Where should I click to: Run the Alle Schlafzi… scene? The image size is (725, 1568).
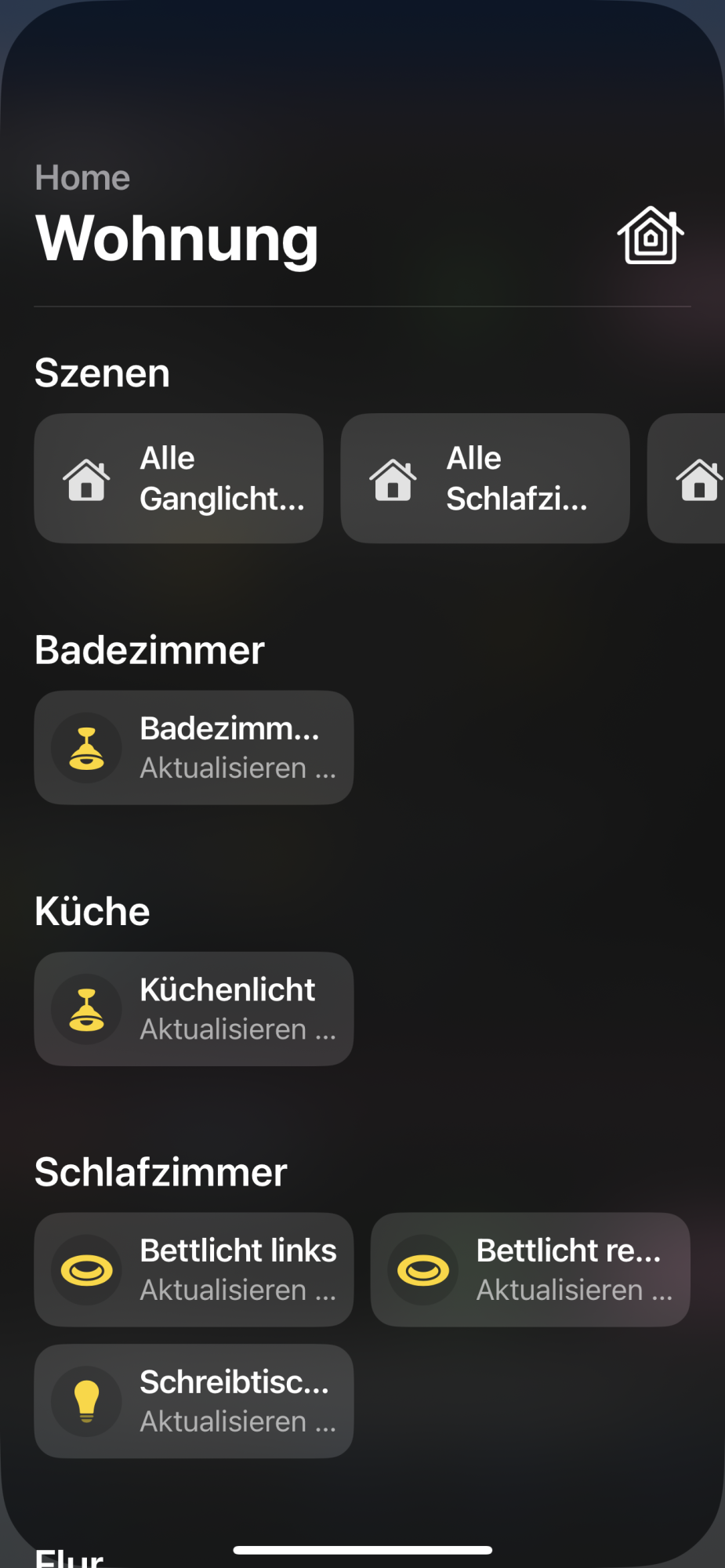[x=484, y=478]
